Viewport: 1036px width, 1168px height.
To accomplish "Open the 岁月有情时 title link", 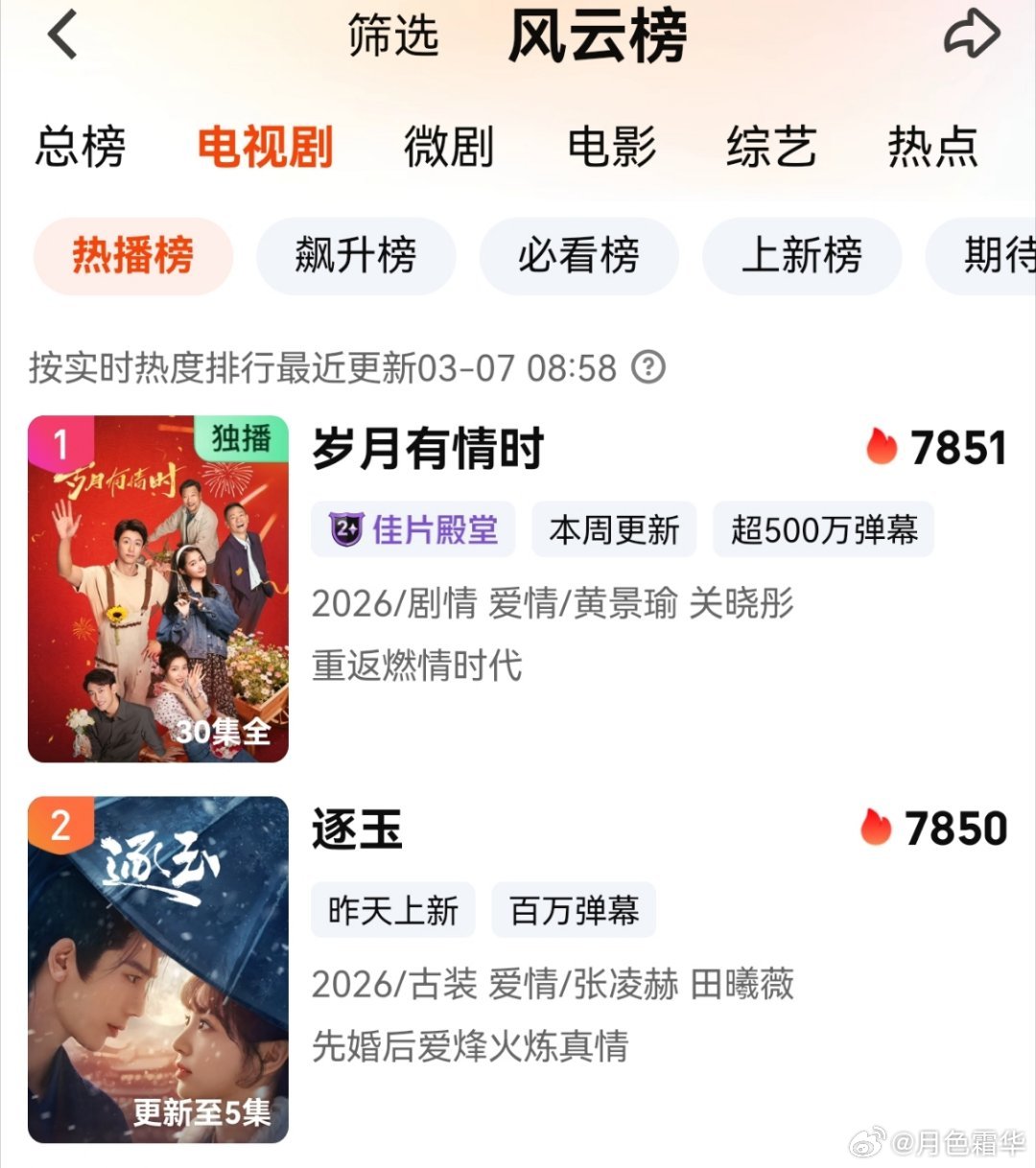I will pos(429,449).
